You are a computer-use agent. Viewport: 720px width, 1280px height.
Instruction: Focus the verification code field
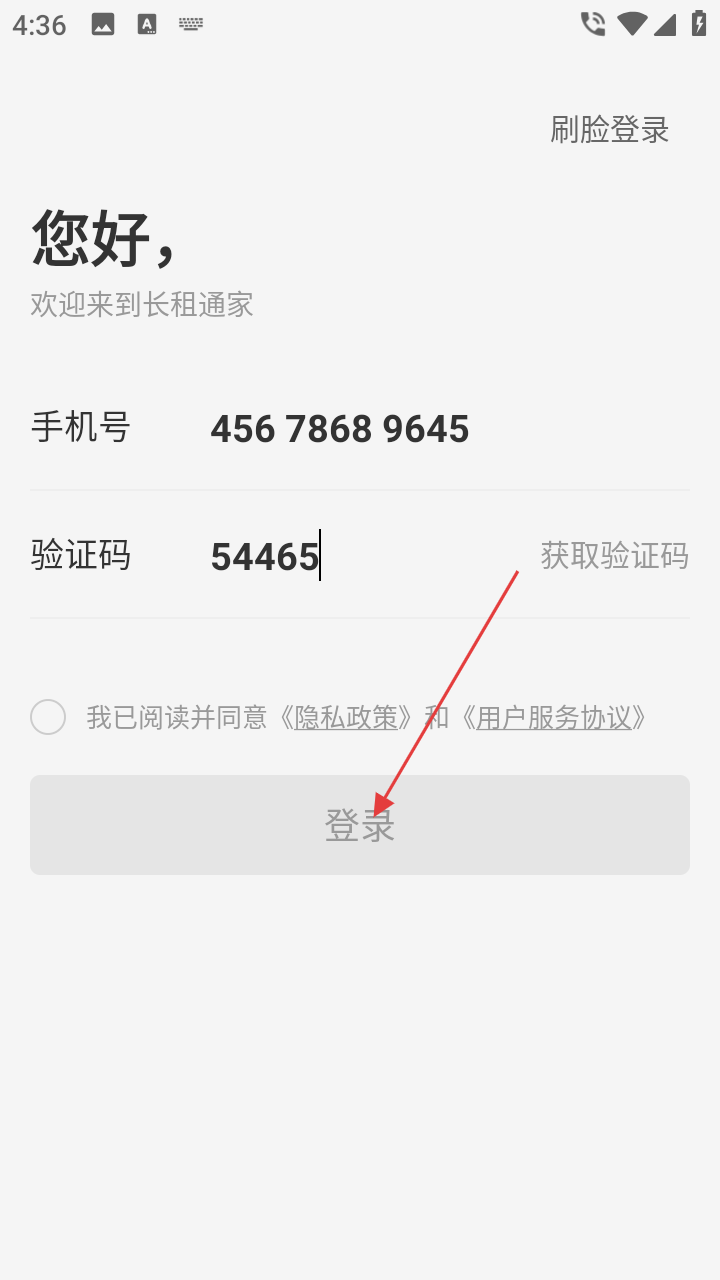370,556
